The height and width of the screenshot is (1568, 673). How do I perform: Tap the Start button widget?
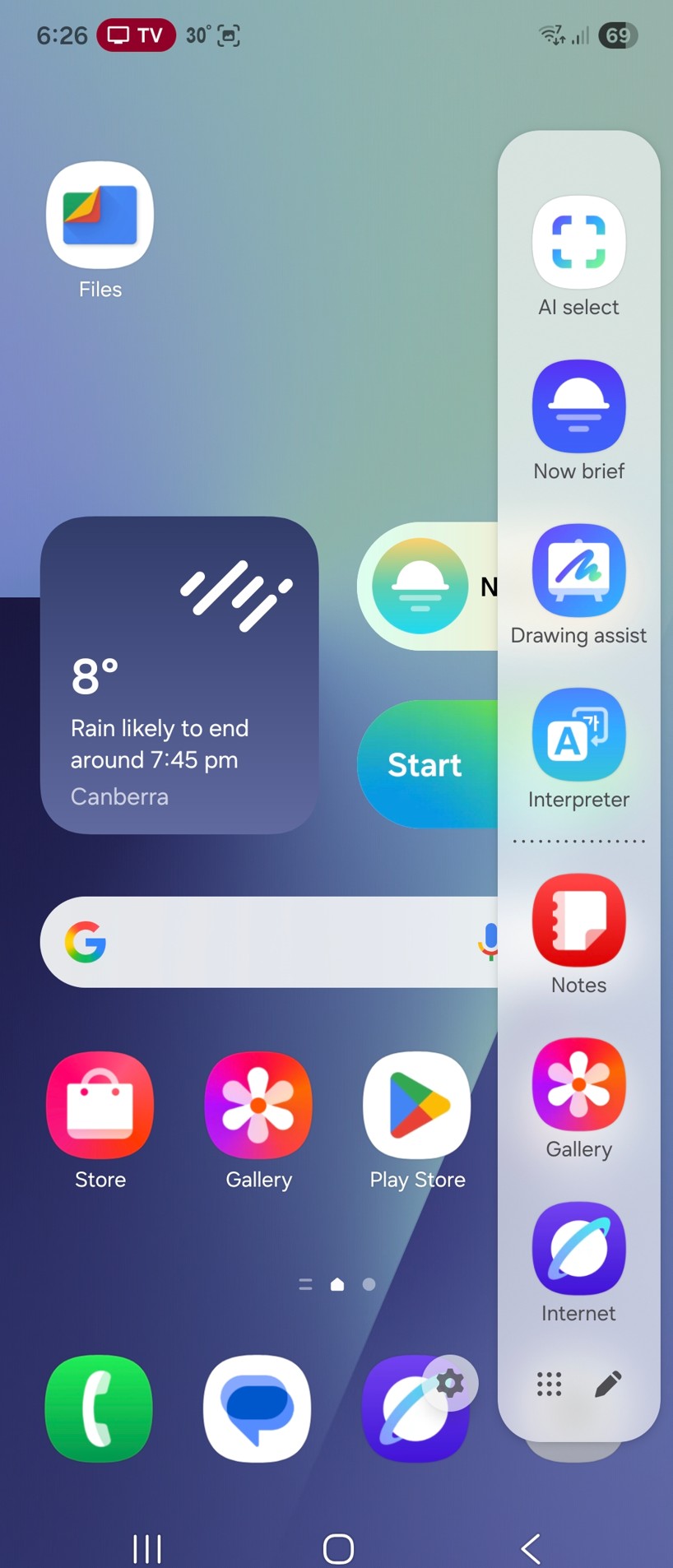[x=425, y=765]
